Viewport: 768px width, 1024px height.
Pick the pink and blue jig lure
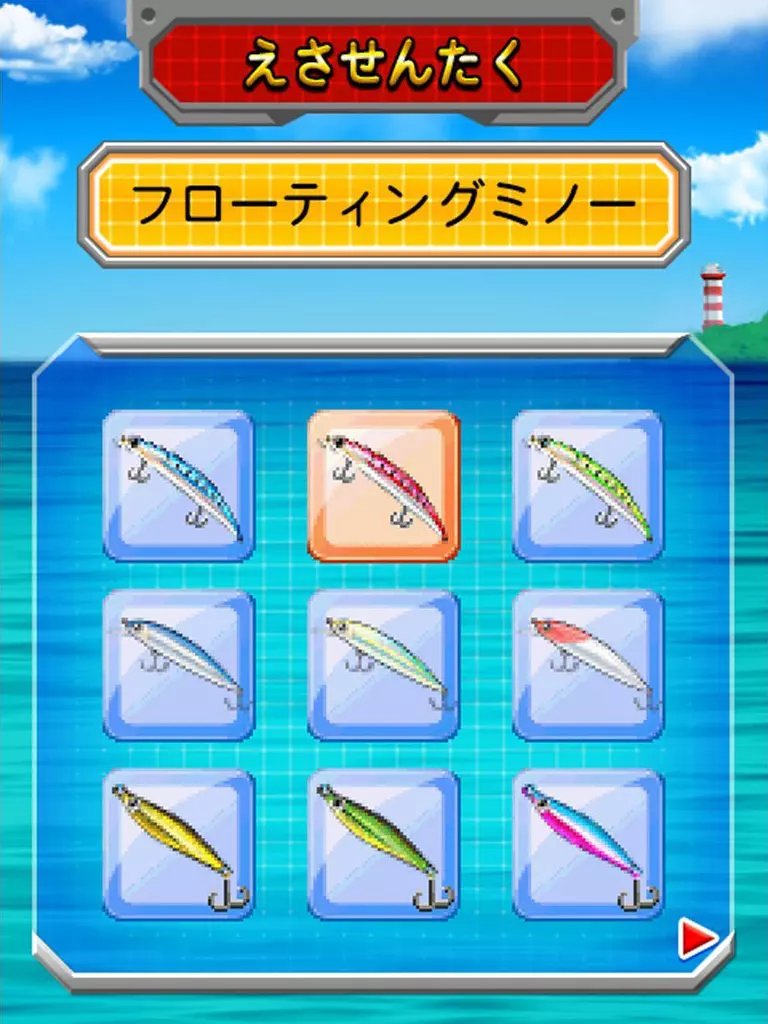pos(588,845)
